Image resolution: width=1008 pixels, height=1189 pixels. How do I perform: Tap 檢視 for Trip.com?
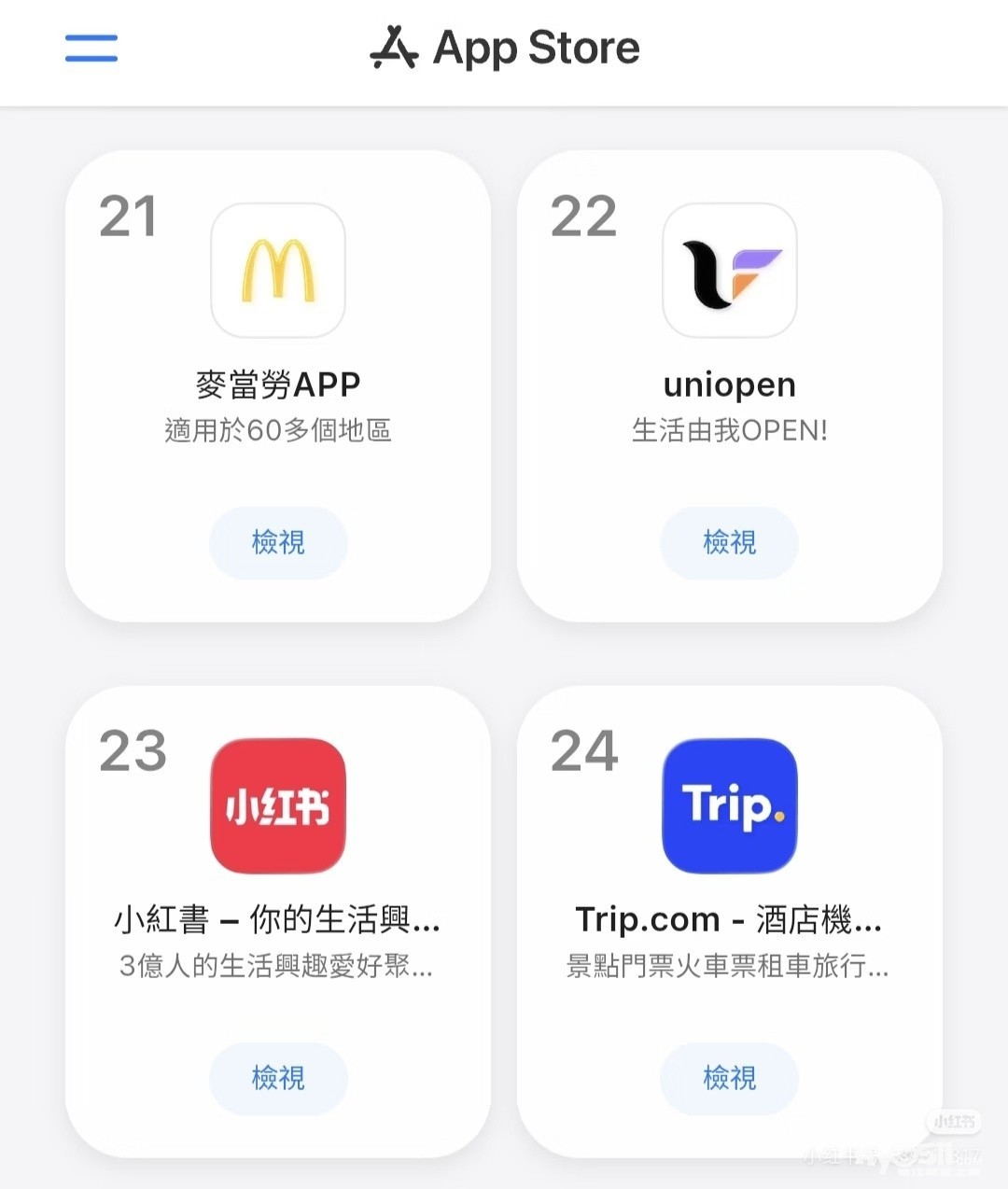[729, 1078]
